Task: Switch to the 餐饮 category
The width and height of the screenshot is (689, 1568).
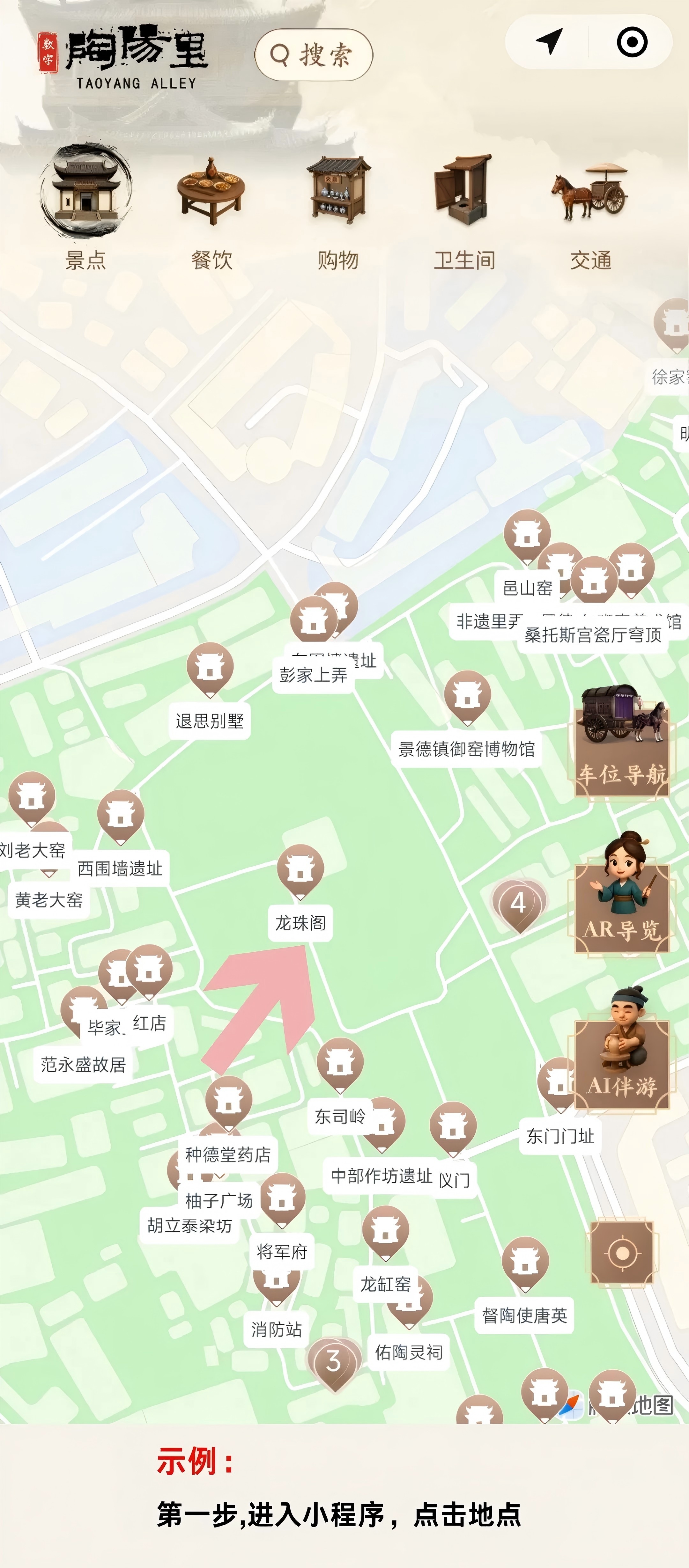Action: pos(211,207)
